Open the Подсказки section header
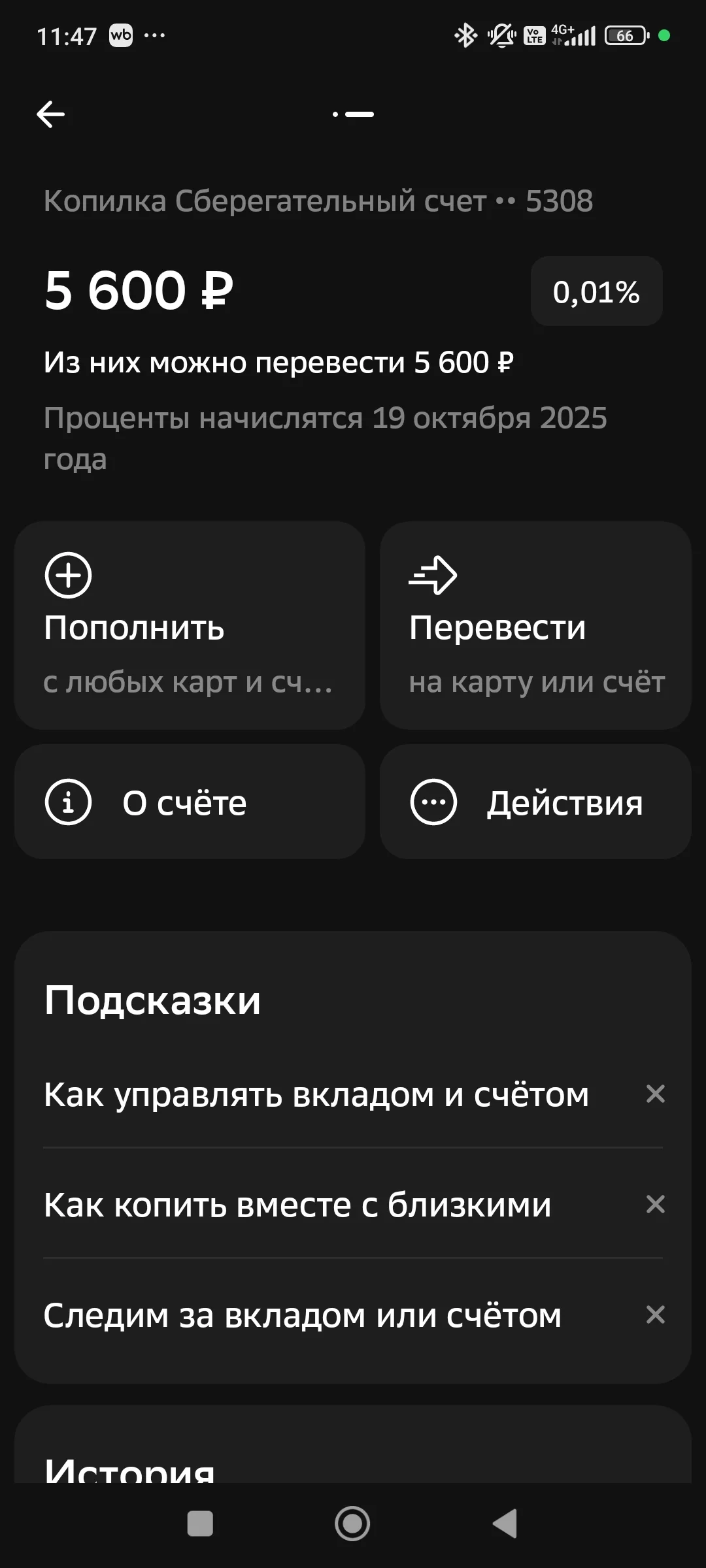Screen dimensions: 706x1568 point(154,999)
